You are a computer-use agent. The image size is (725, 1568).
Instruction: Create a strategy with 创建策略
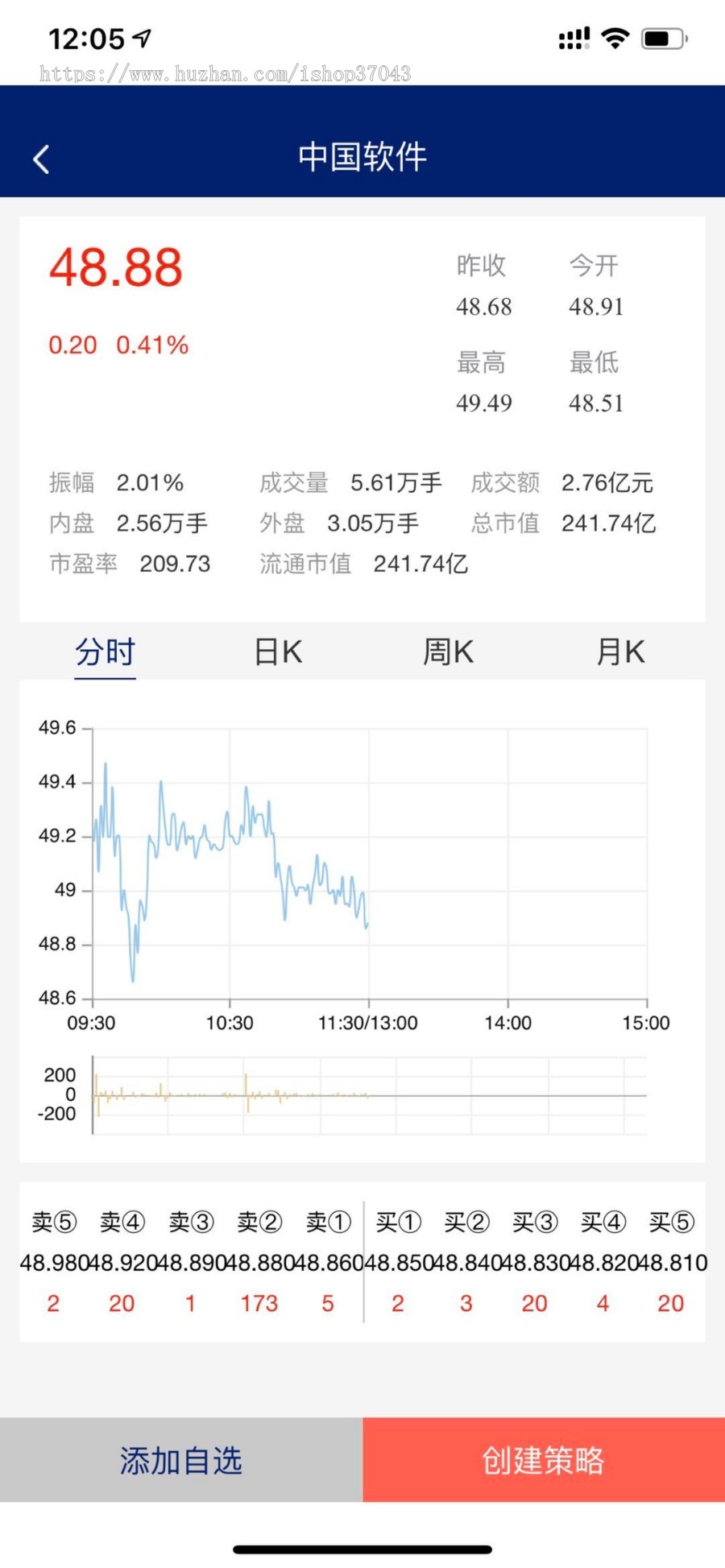[544, 1460]
